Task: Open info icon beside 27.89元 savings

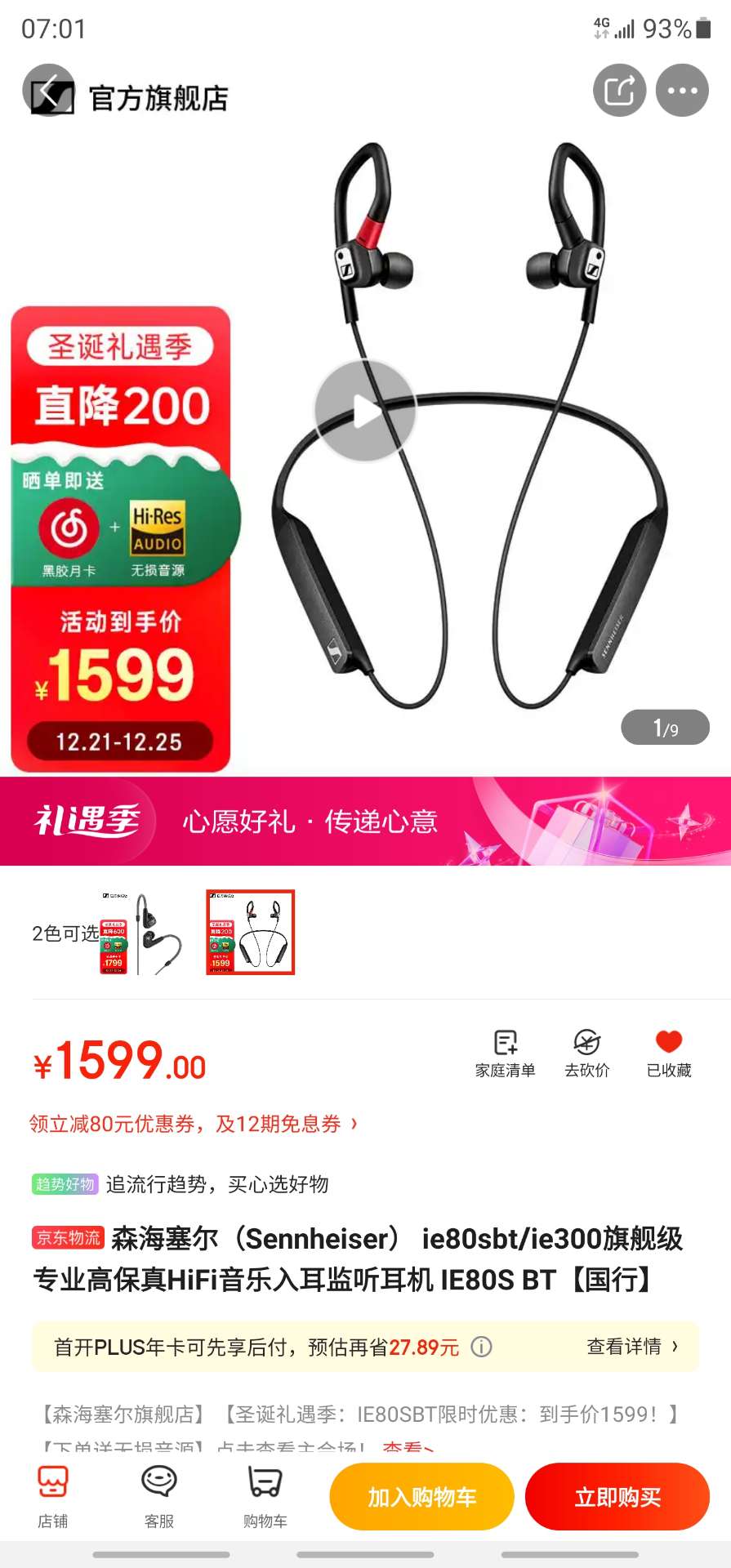Action: (x=482, y=1347)
